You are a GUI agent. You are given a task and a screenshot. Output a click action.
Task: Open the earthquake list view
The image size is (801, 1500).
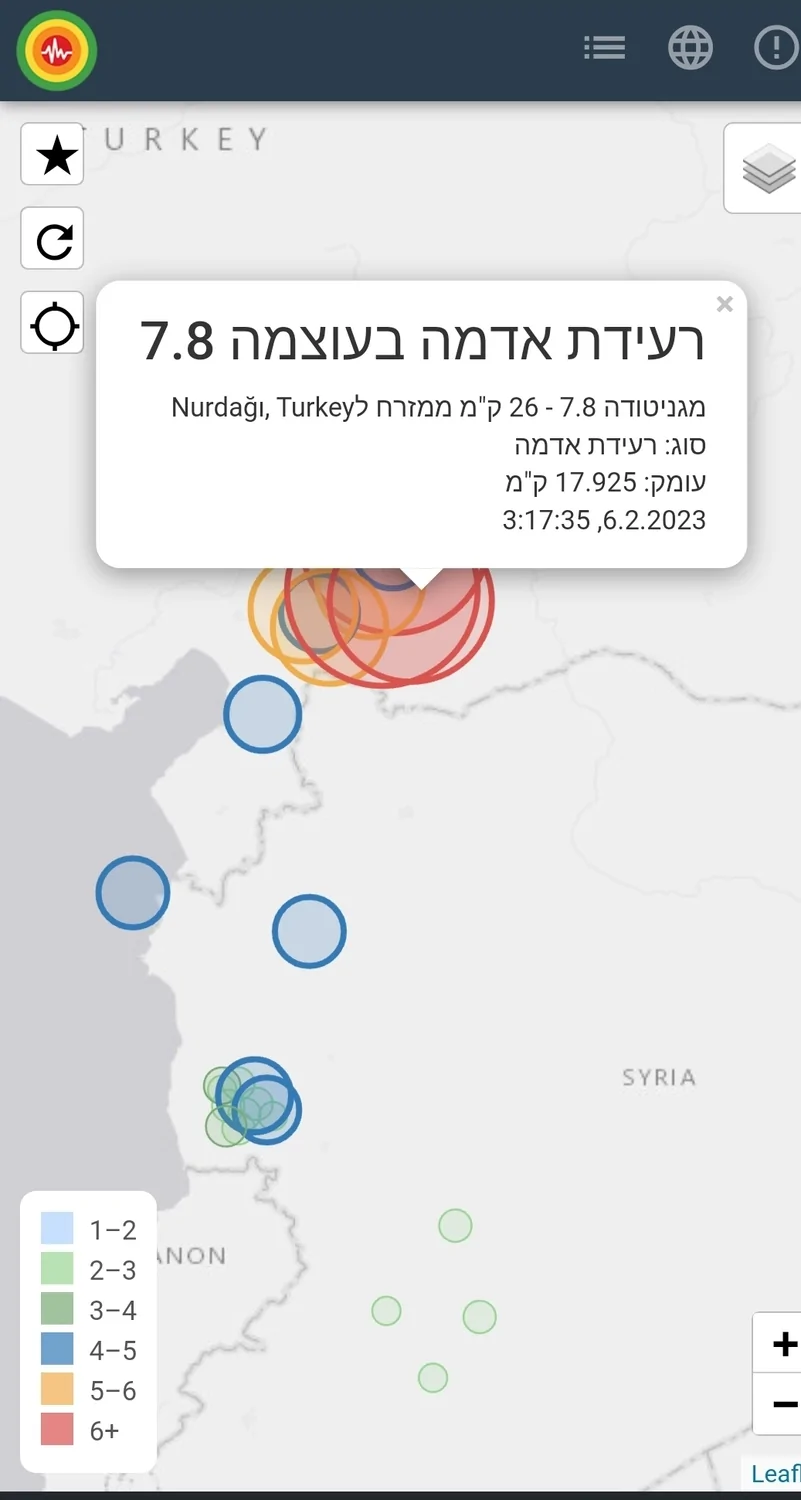[x=604, y=47]
